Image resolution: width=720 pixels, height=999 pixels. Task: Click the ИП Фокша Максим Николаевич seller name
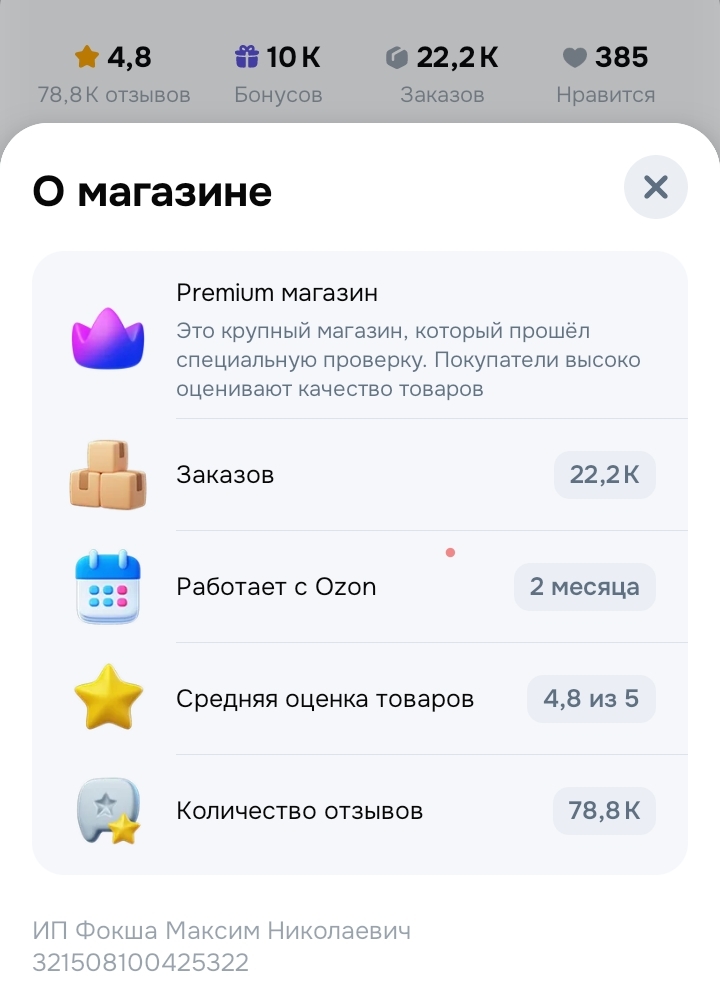pos(220,930)
